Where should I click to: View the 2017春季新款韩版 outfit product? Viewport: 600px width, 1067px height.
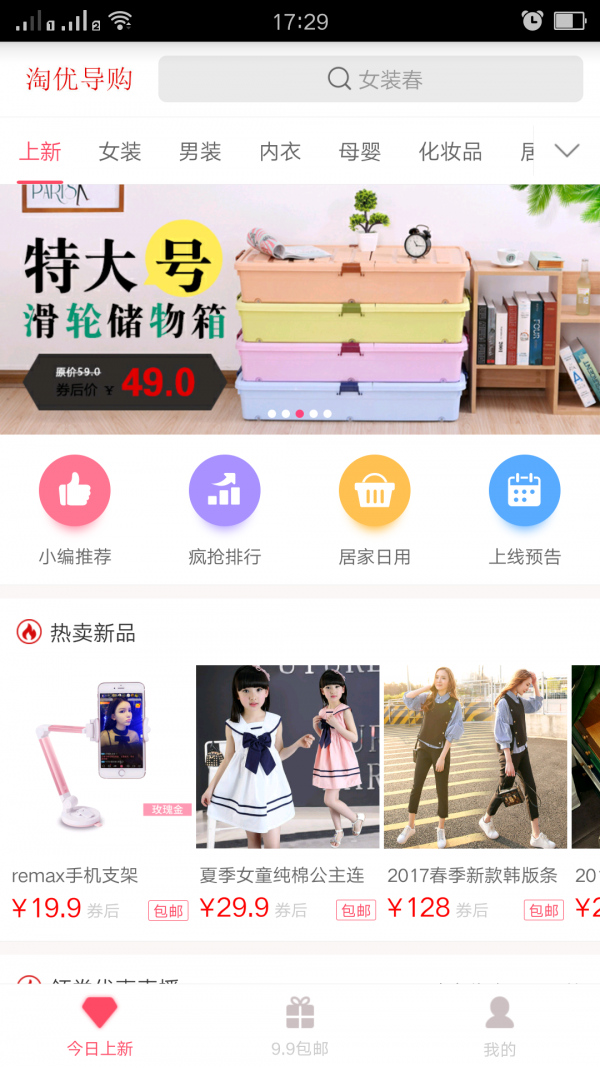tap(476, 793)
